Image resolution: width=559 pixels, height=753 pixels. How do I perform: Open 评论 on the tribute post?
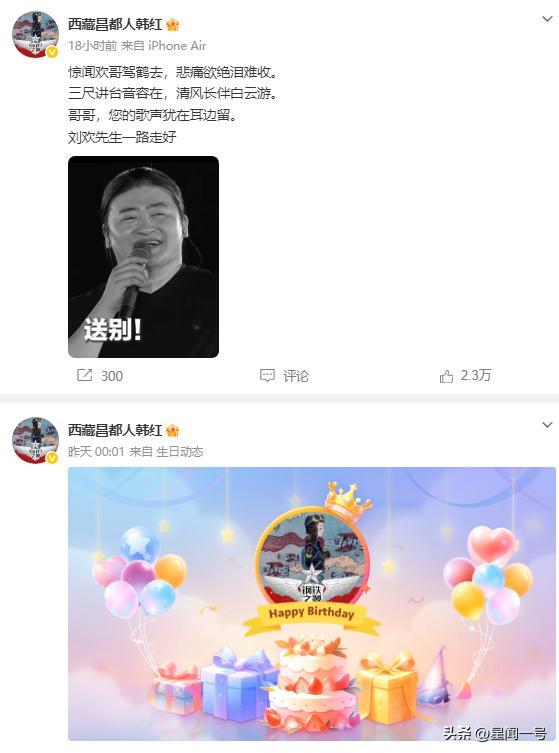tap(284, 376)
